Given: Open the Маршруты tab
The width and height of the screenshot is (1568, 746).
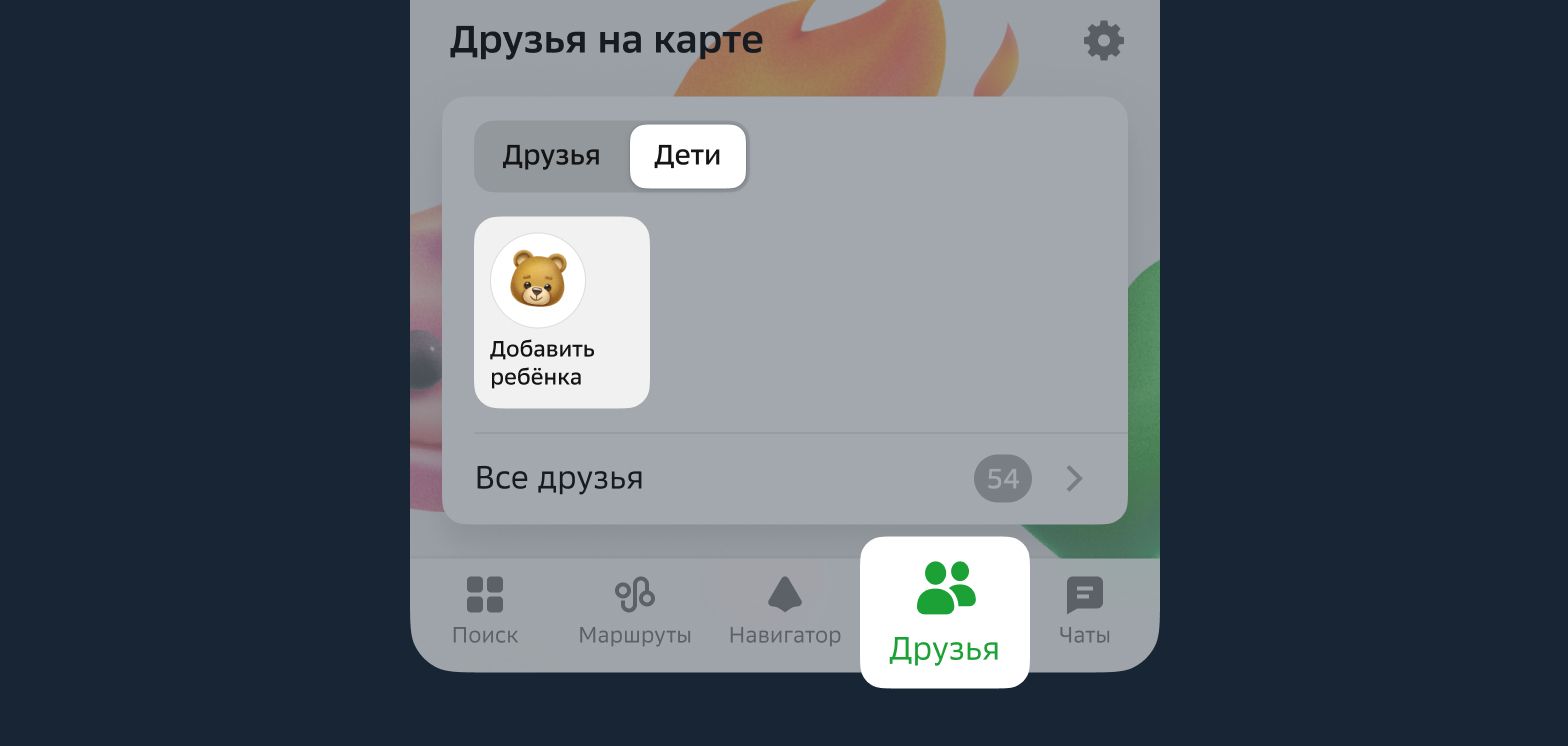Looking at the screenshot, I should (x=634, y=609).
